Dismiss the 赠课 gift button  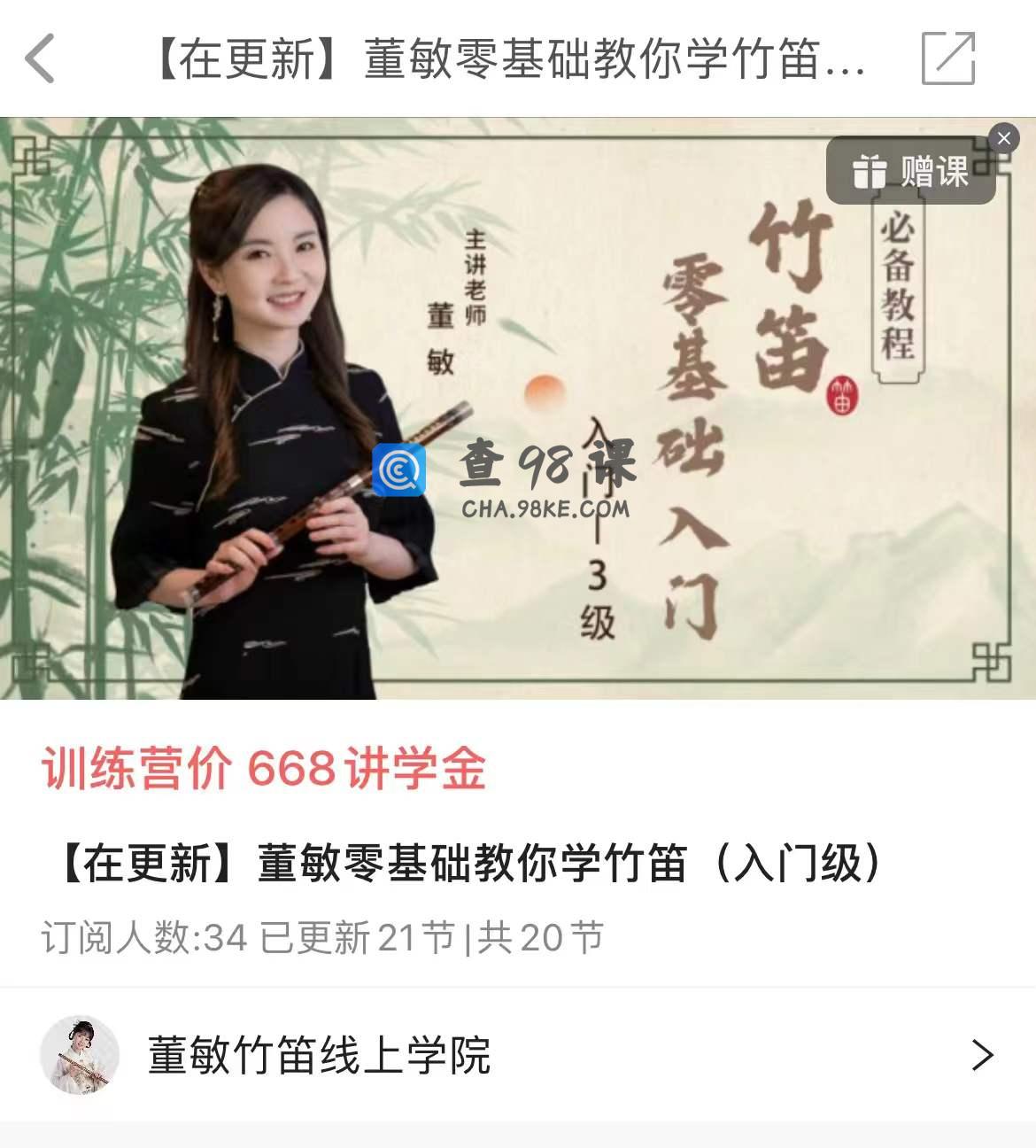pos(1003,138)
